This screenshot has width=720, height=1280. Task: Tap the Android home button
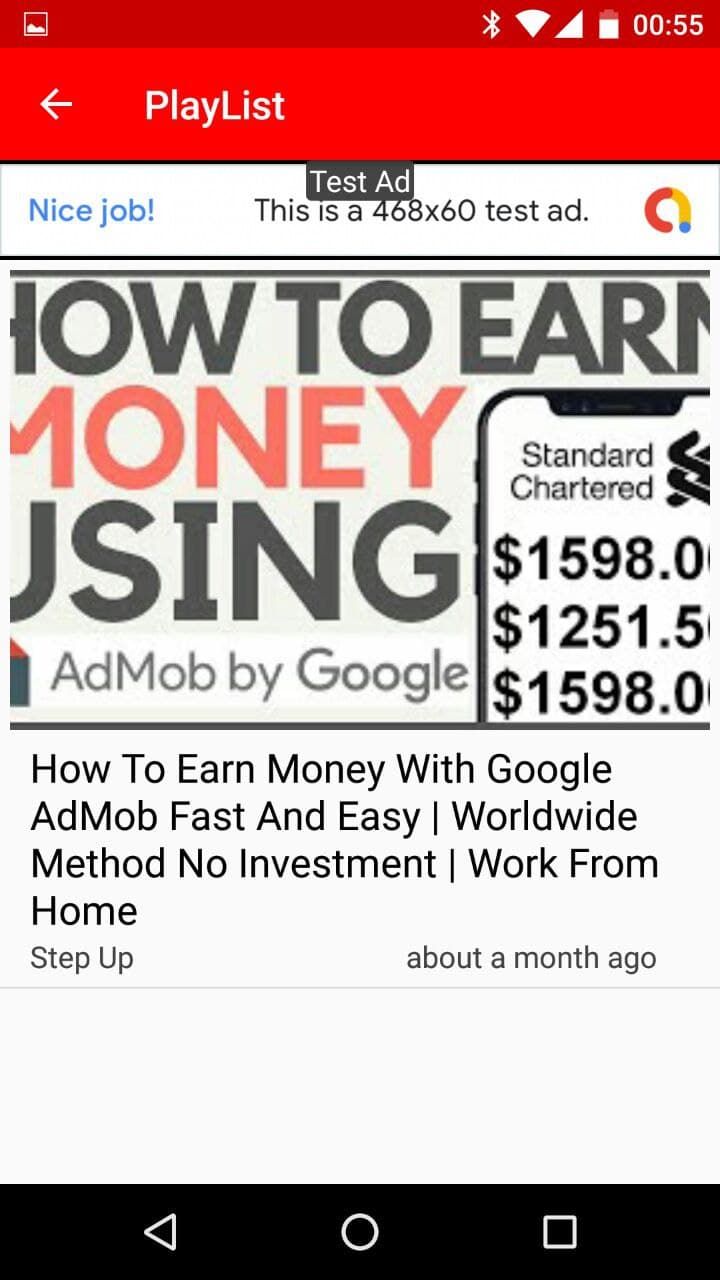coord(360,1232)
